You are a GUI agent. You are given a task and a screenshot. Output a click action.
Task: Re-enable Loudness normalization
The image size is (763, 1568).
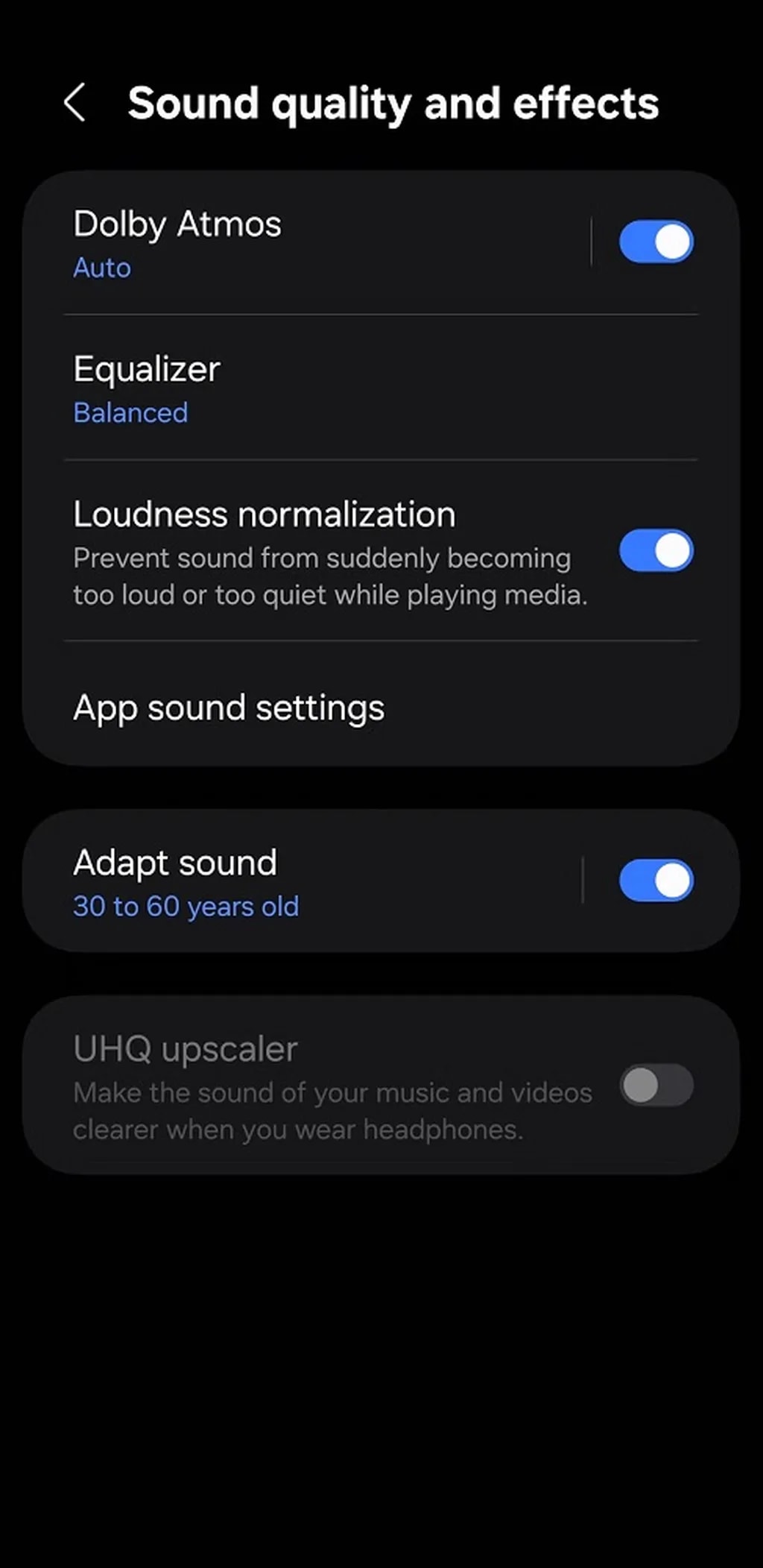tap(655, 550)
